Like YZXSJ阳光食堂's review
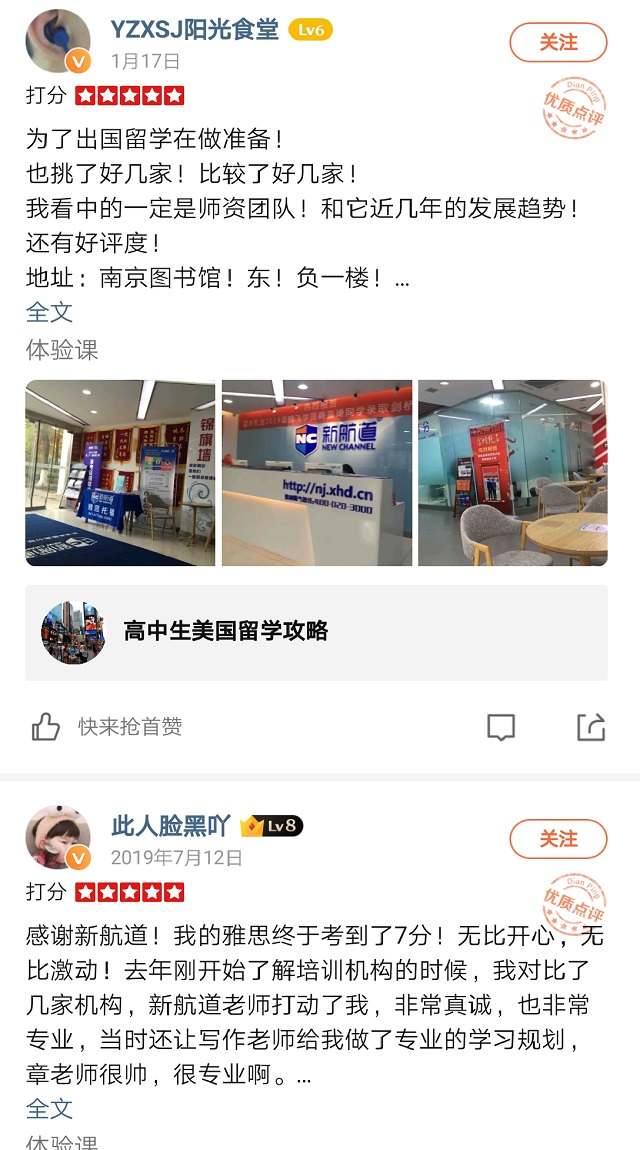This screenshot has height=1150, width=640. (x=46, y=726)
